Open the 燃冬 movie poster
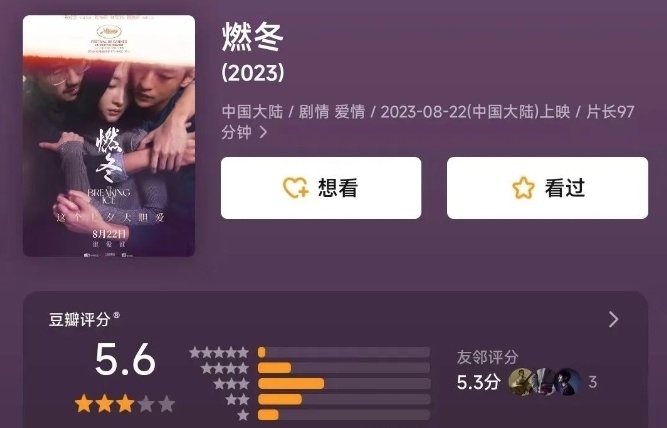 point(109,136)
